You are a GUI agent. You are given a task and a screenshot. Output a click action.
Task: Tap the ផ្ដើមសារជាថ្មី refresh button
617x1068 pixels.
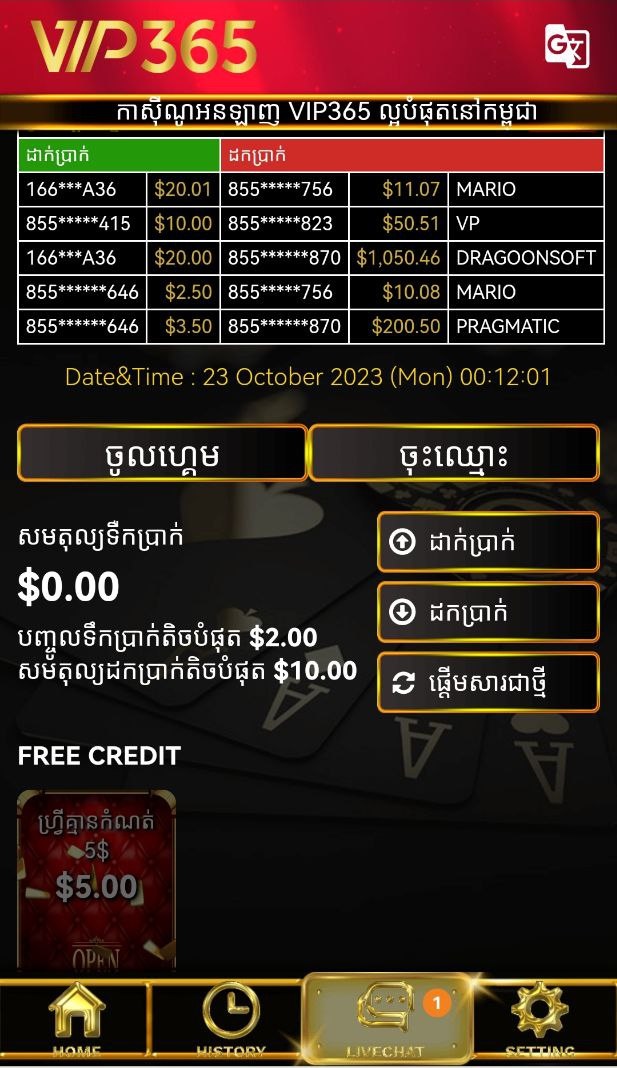[487, 683]
